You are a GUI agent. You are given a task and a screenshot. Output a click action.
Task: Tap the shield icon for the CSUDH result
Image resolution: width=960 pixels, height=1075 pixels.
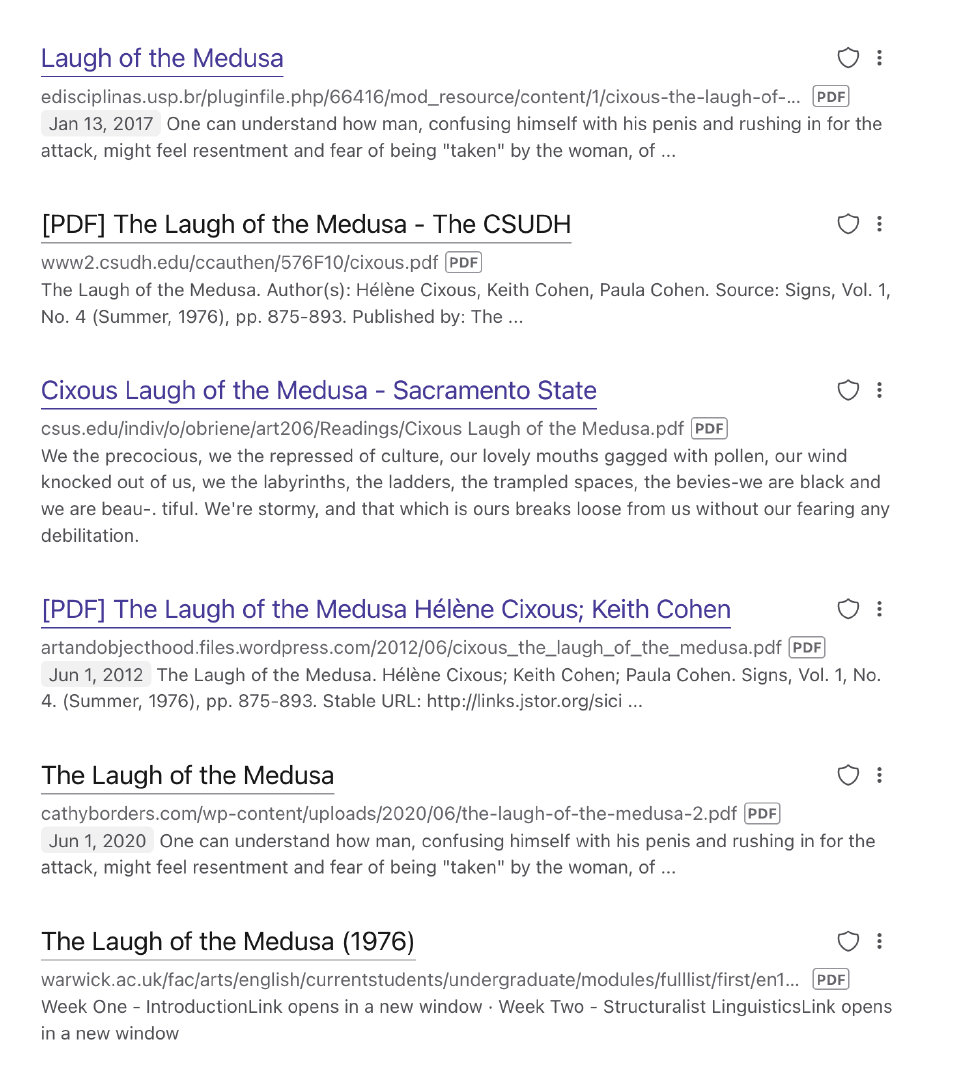point(848,224)
